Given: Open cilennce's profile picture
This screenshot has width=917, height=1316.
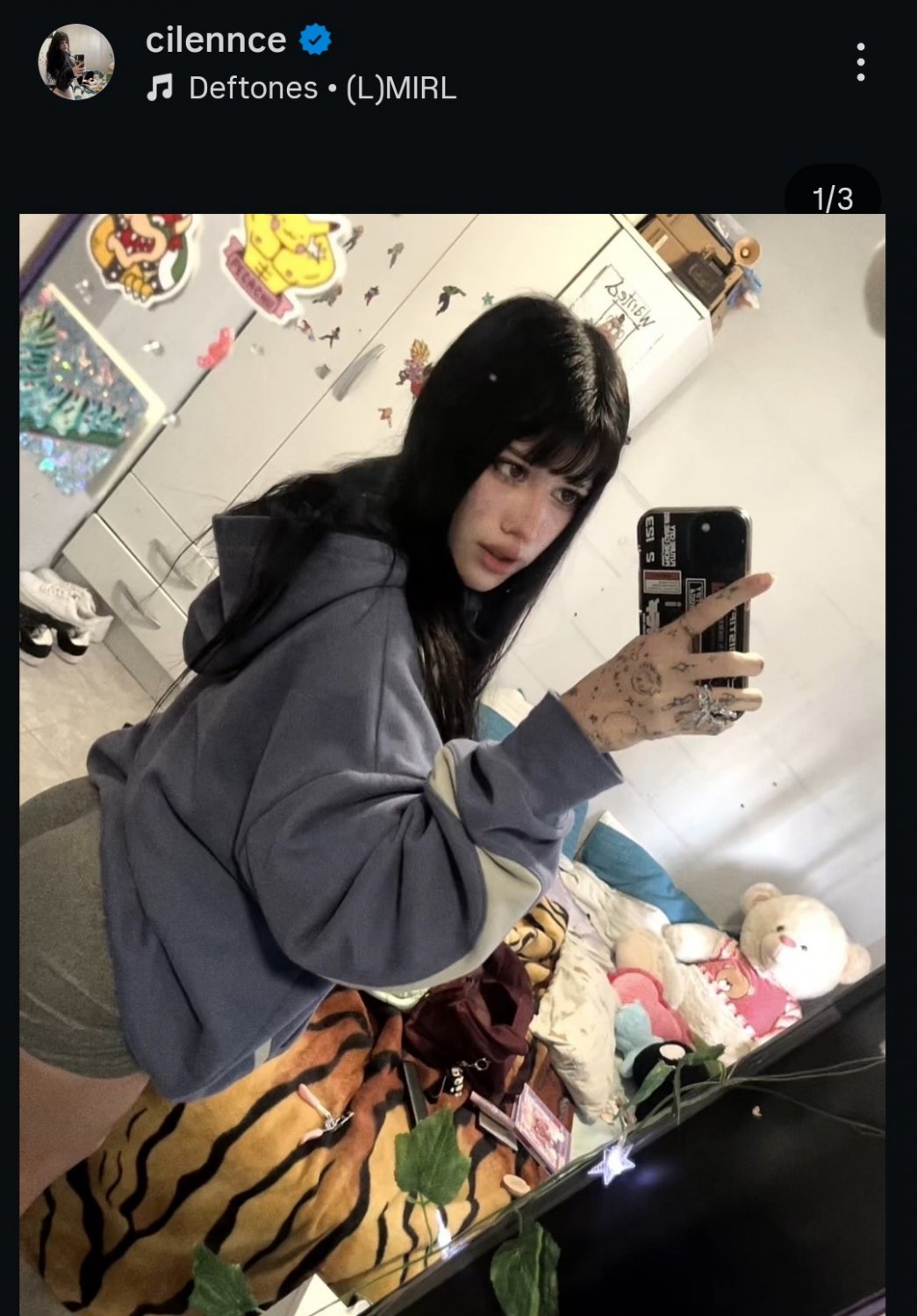Looking at the screenshot, I should tap(75, 62).
